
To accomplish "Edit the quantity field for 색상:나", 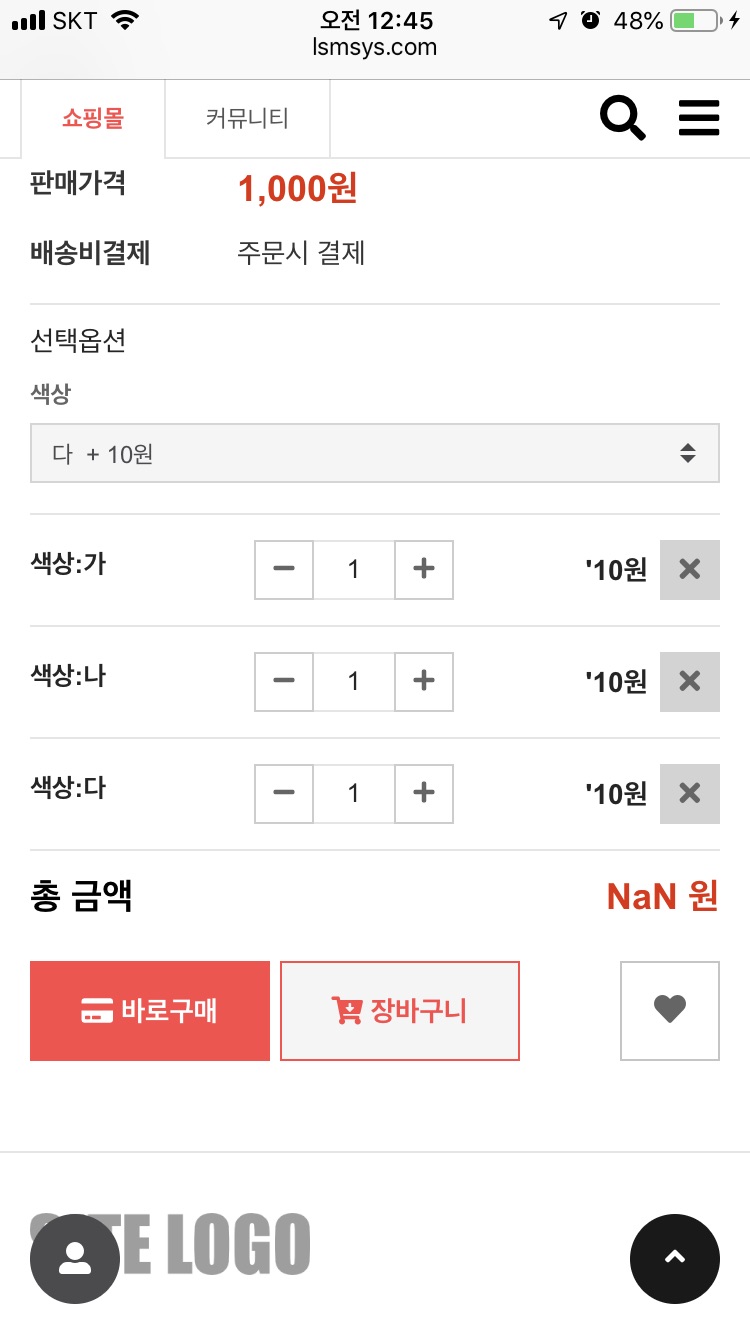I will coord(354,682).
